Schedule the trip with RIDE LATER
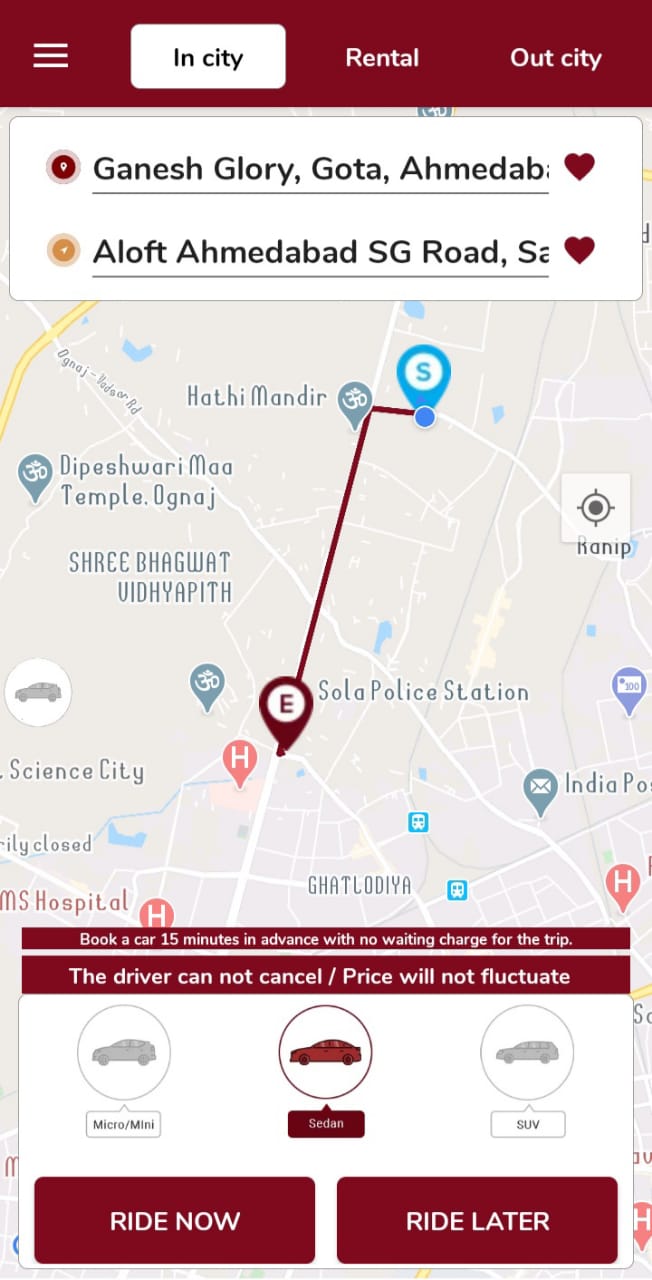The height and width of the screenshot is (1280, 652). [477, 1220]
